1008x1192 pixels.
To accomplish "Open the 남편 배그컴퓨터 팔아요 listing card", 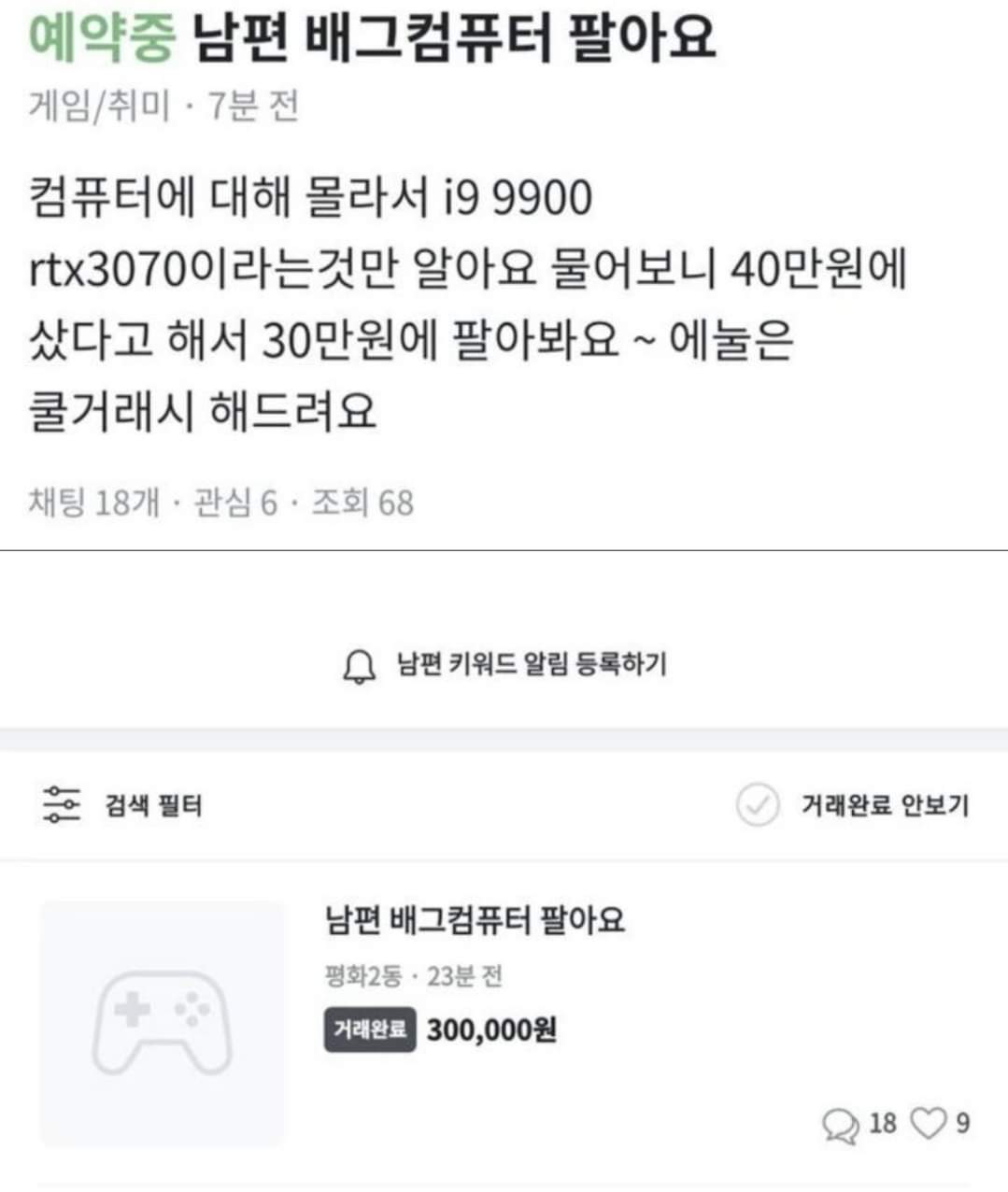I will [x=474, y=920].
